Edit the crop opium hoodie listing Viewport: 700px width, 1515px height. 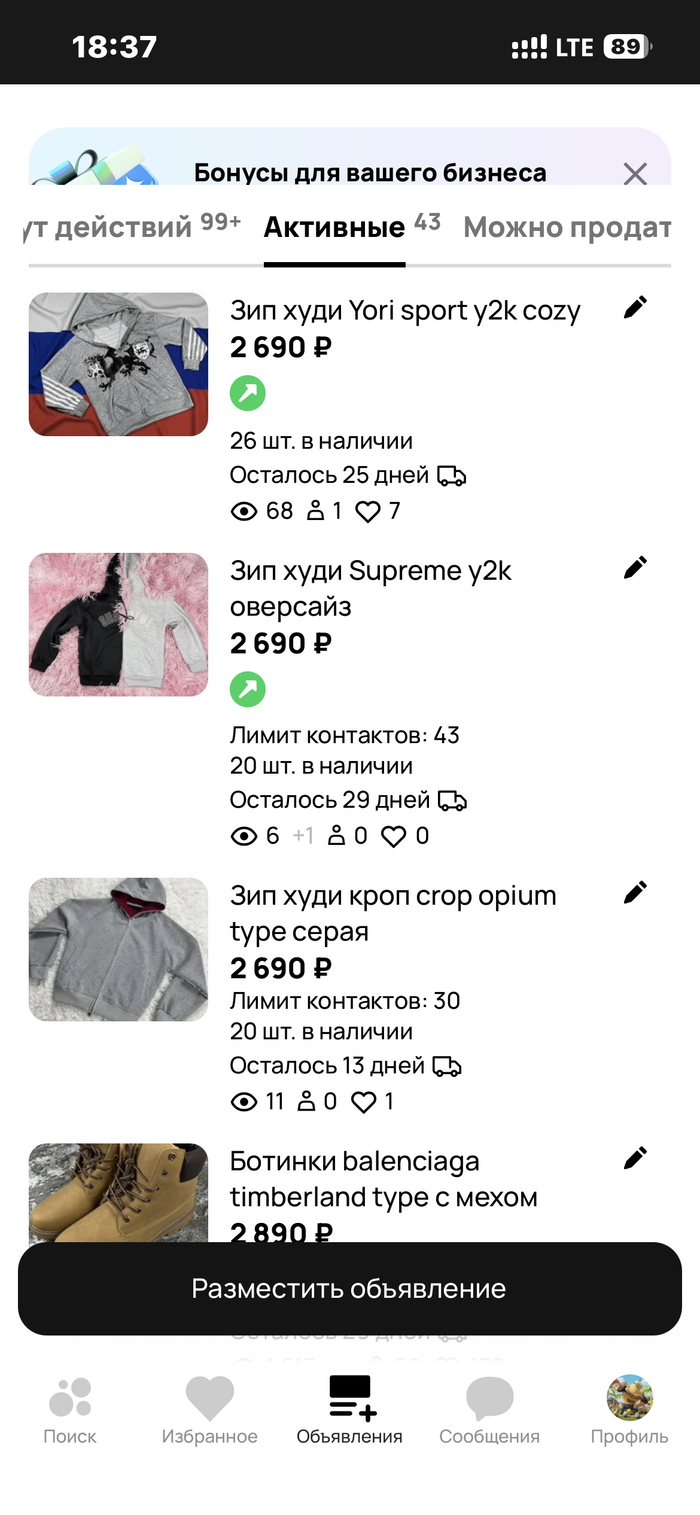click(635, 892)
